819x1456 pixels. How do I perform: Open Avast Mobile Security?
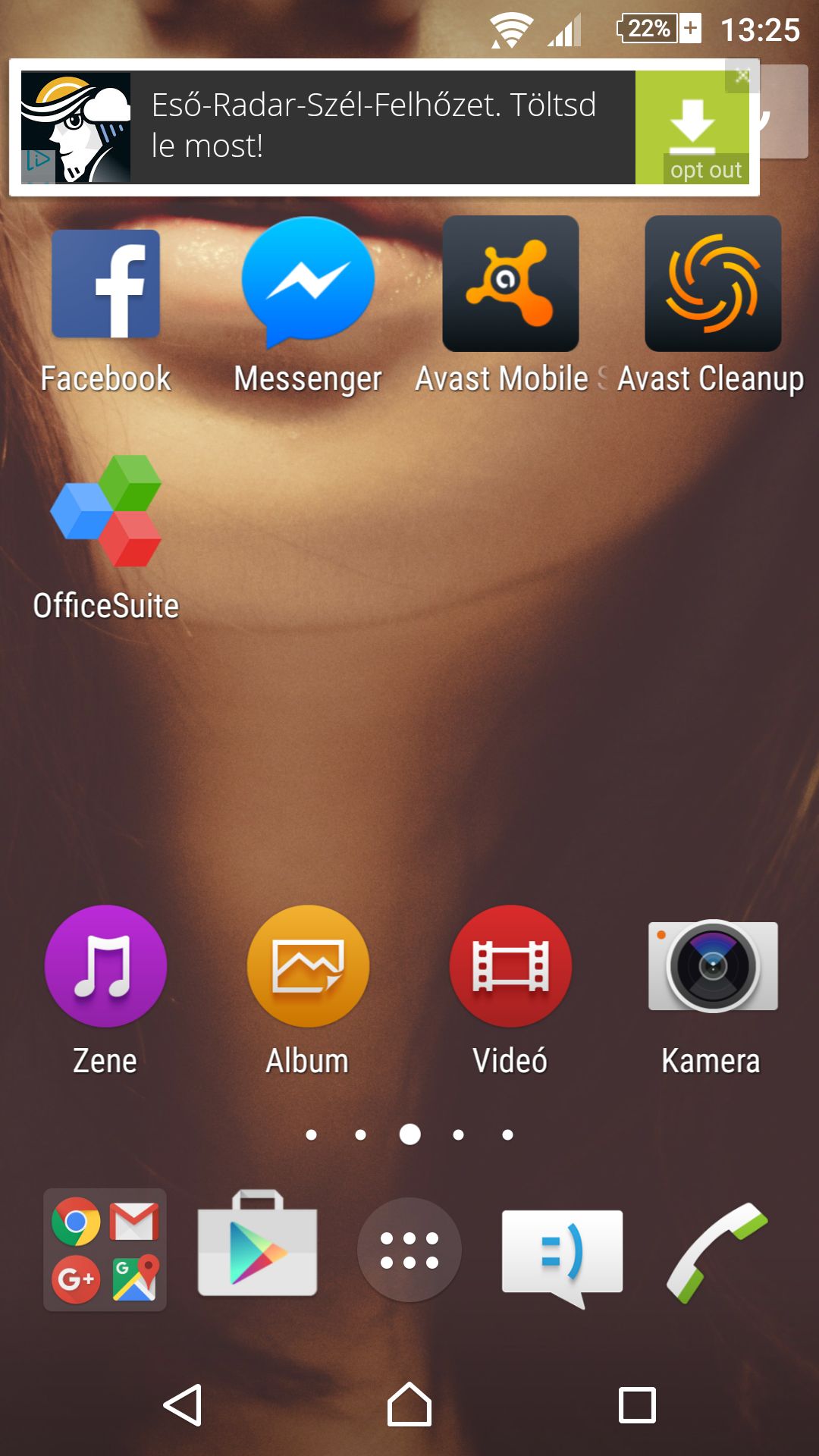[x=510, y=284]
